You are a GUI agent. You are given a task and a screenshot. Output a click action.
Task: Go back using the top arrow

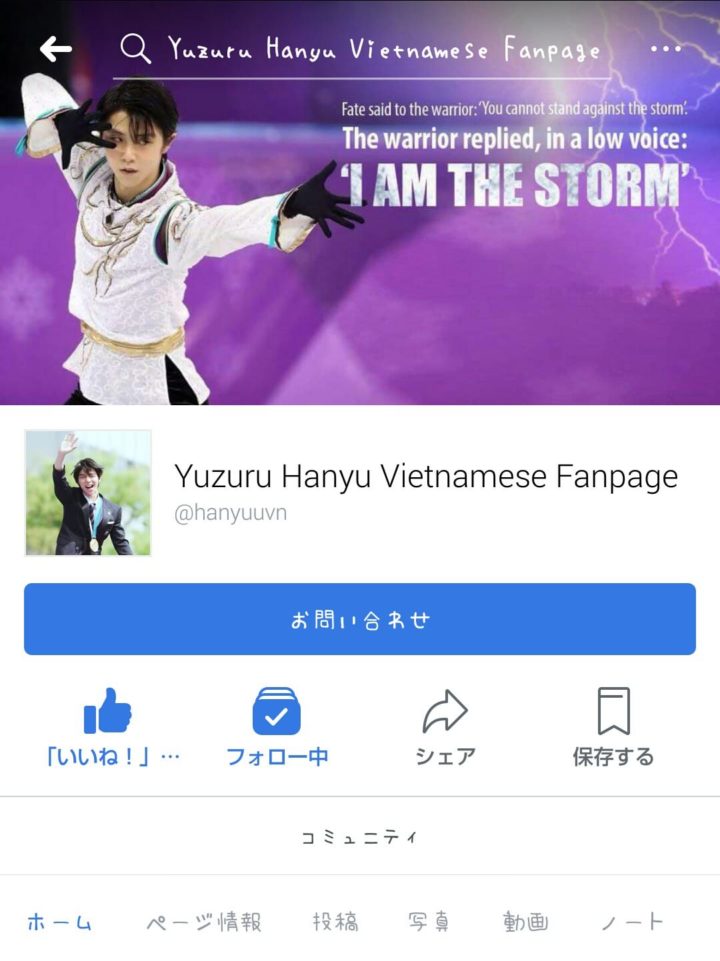55,49
